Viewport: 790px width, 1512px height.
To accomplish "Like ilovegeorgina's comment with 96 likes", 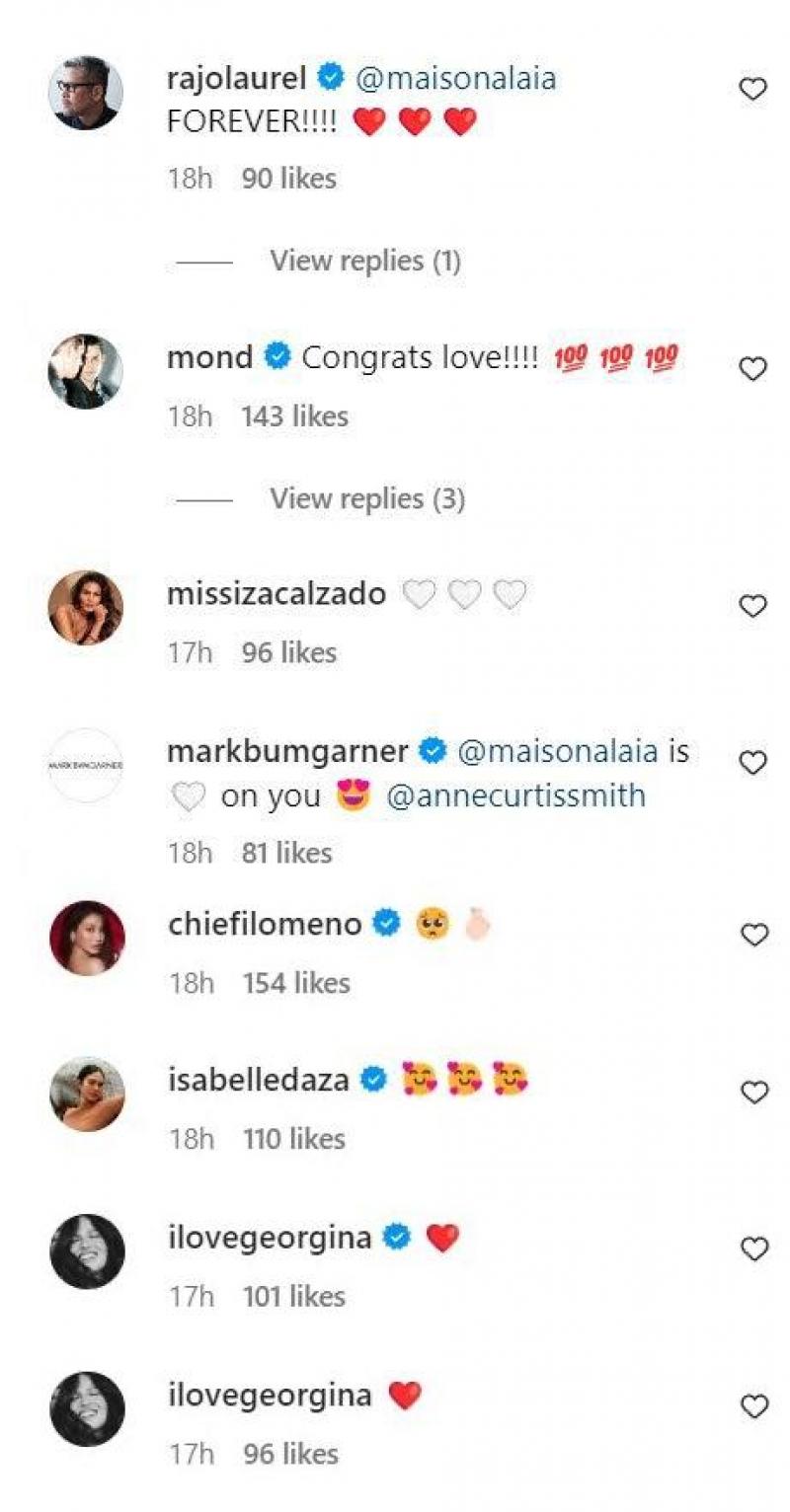I will [x=753, y=1407].
